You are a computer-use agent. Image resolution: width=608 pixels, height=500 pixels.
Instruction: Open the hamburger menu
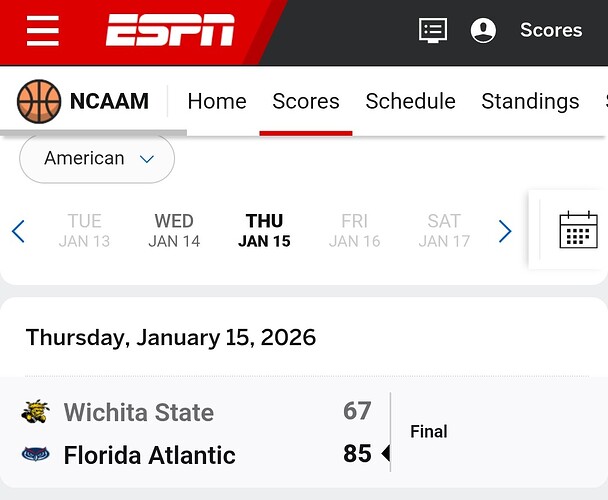click(x=42, y=31)
